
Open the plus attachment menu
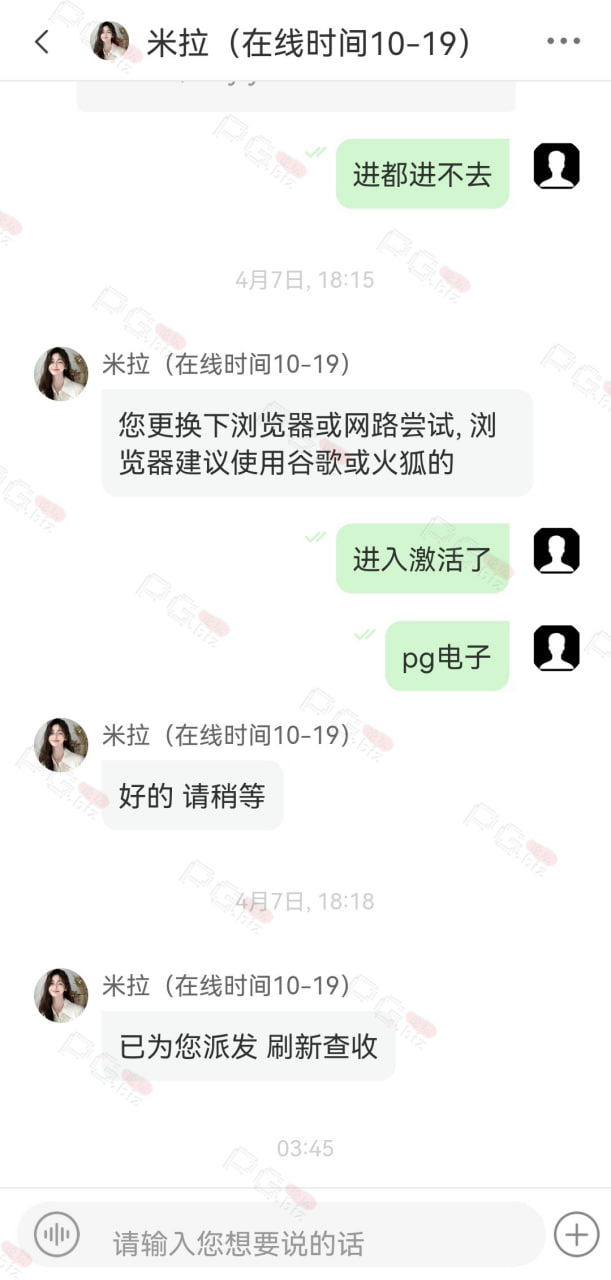[x=576, y=1234]
